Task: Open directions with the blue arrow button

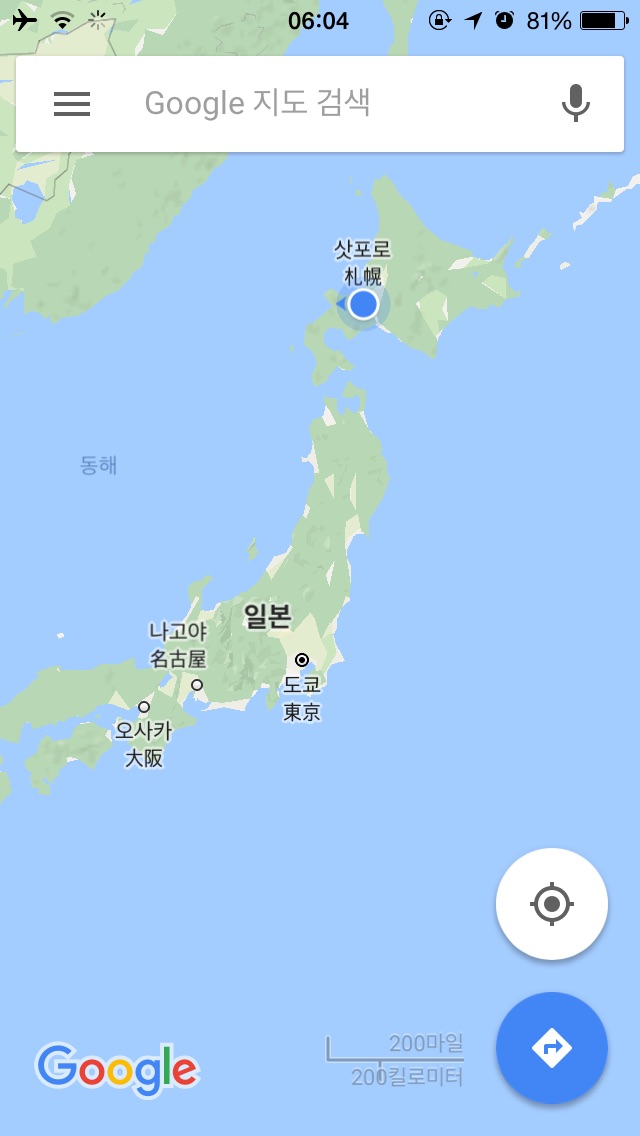Action: click(551, 1047)
